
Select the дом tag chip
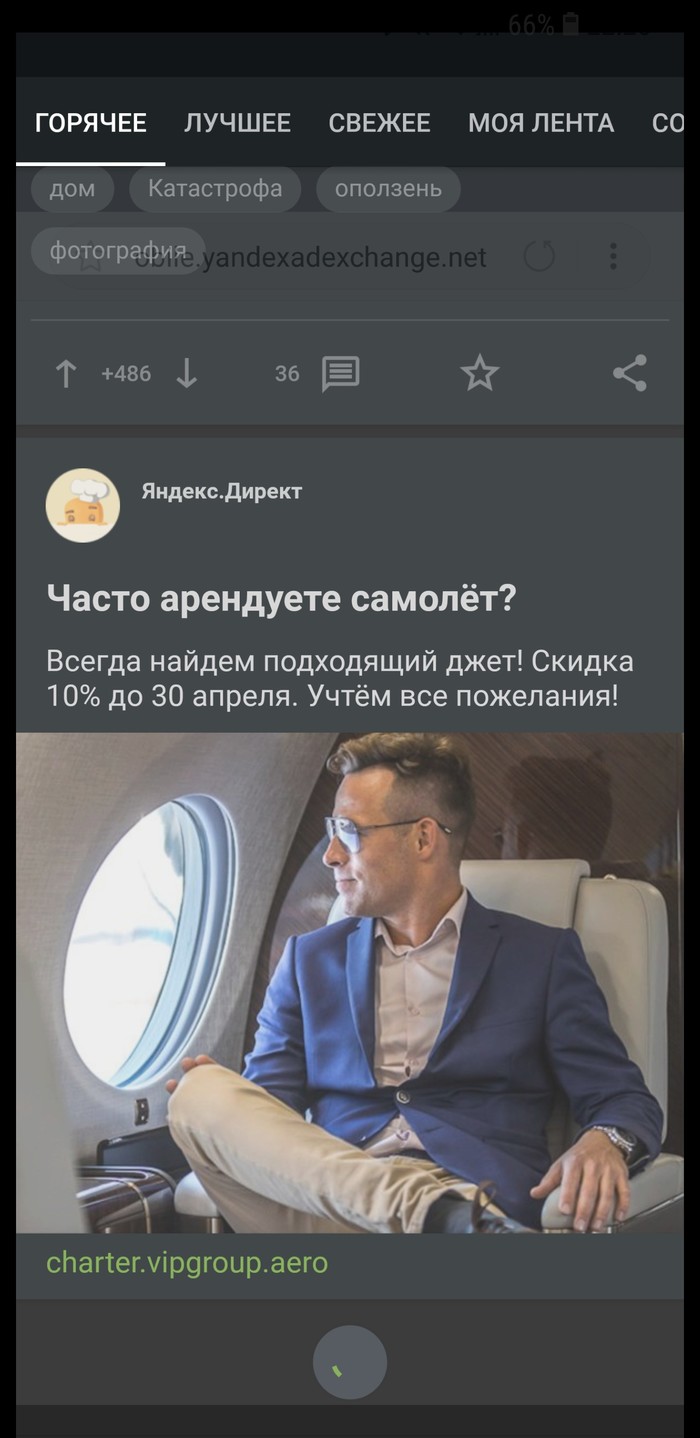point(72,189)
